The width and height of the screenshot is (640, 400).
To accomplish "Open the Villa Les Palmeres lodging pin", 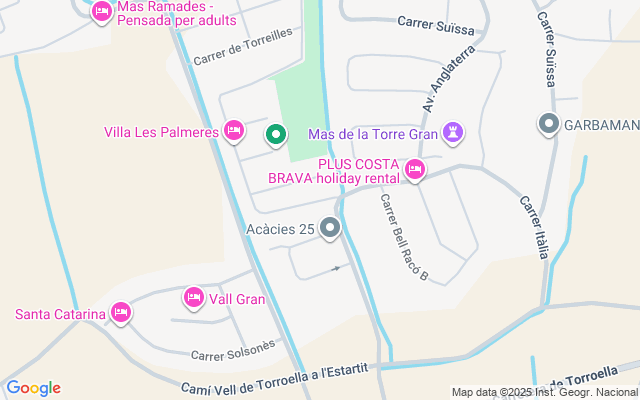I will (x=234, y=130).
